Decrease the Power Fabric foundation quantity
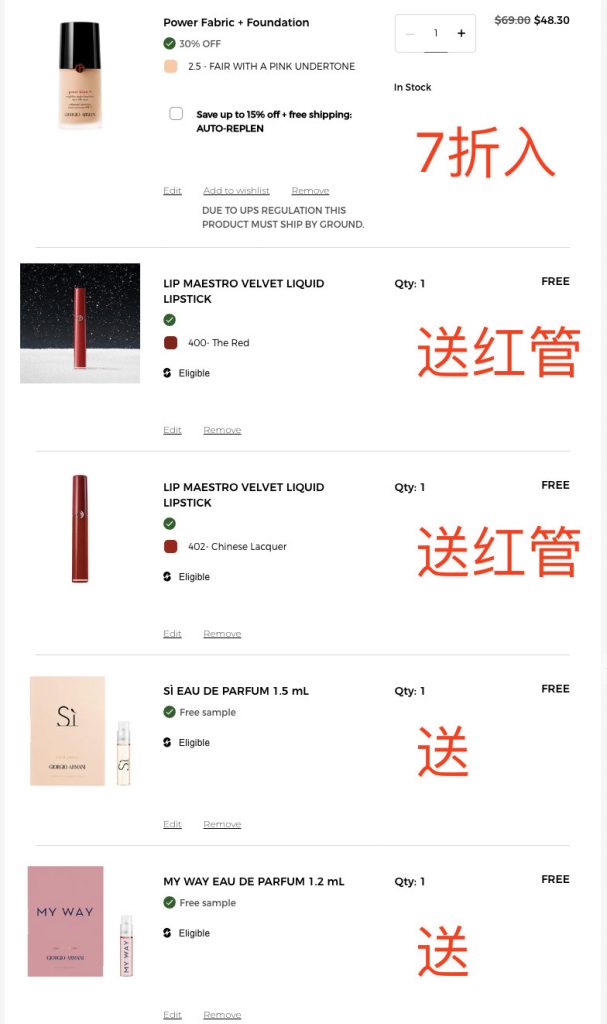The width and height of the screenshot is (607, 1024). pos(410,33)
